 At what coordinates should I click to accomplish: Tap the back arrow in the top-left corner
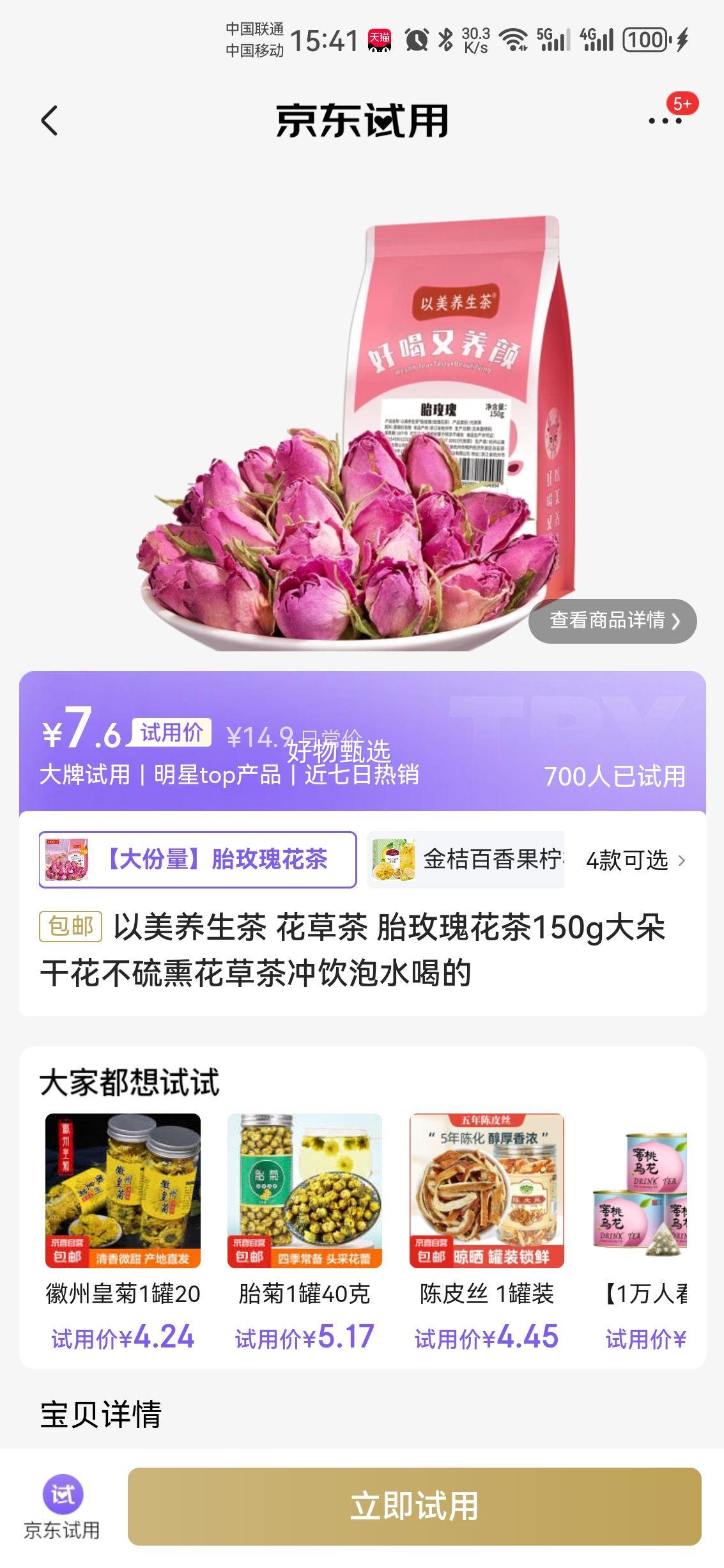(x=48, y=121)
